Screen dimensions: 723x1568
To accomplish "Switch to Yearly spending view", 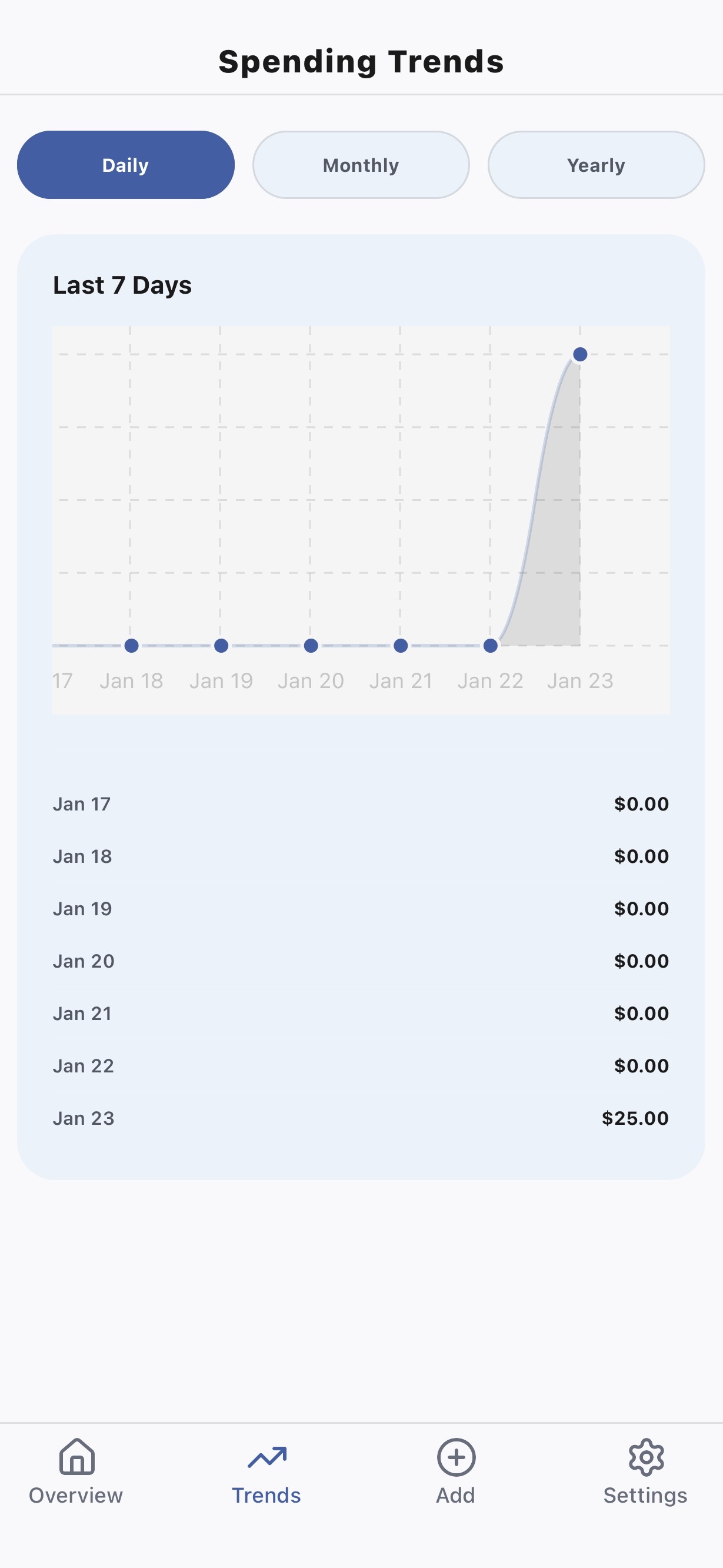I will 595,164.
